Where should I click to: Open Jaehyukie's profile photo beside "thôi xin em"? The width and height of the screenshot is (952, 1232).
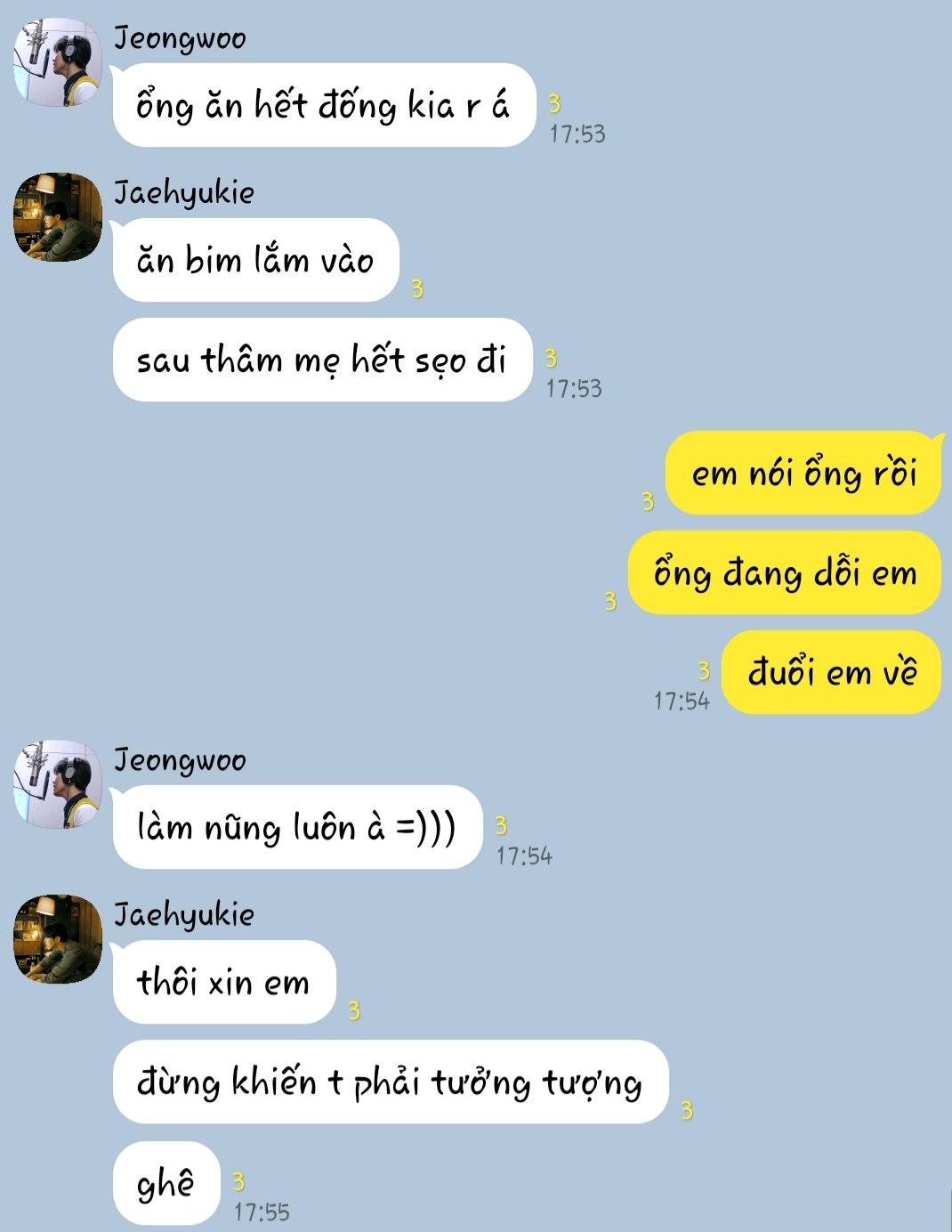[57, 939]
